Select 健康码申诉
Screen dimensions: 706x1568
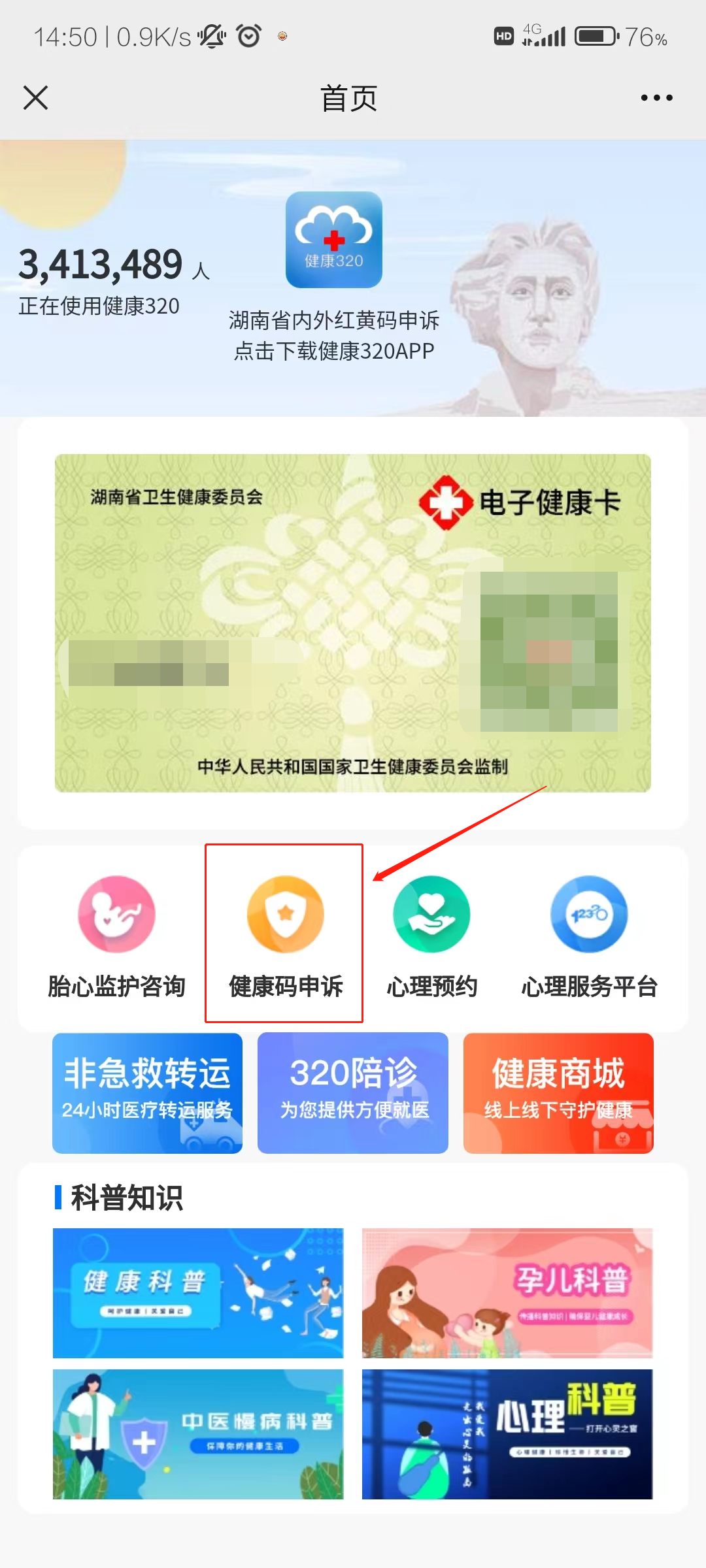click(285, 936)
